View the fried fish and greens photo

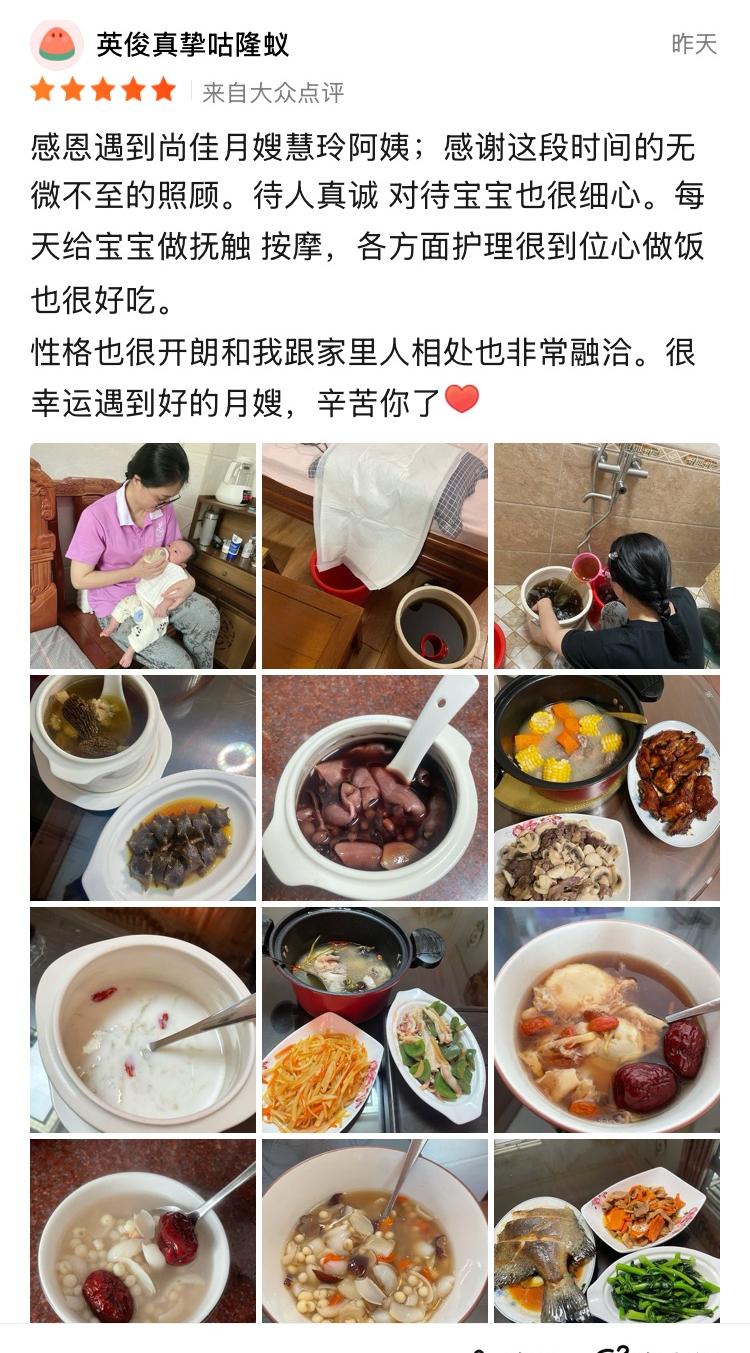pos(606,1230)
